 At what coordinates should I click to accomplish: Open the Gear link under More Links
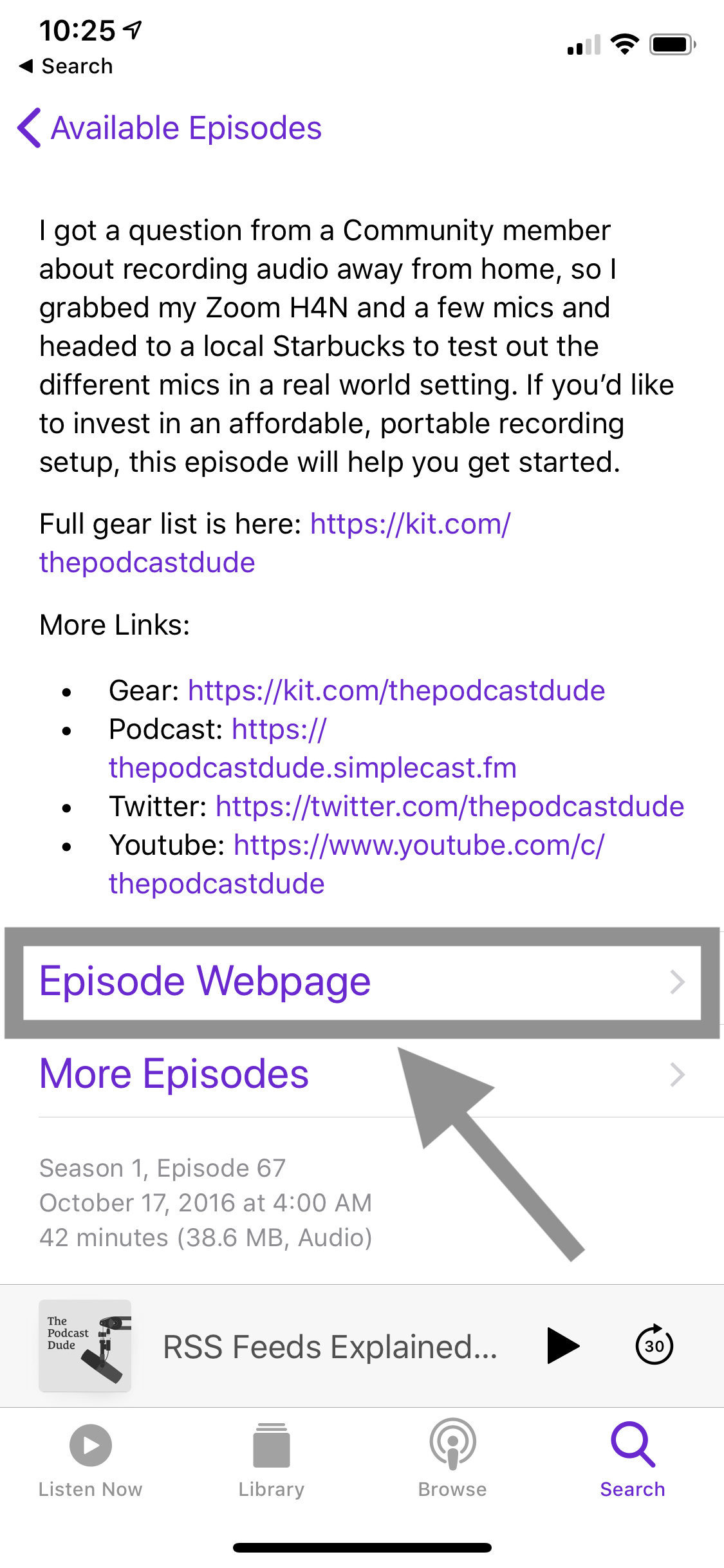point(396,691)
